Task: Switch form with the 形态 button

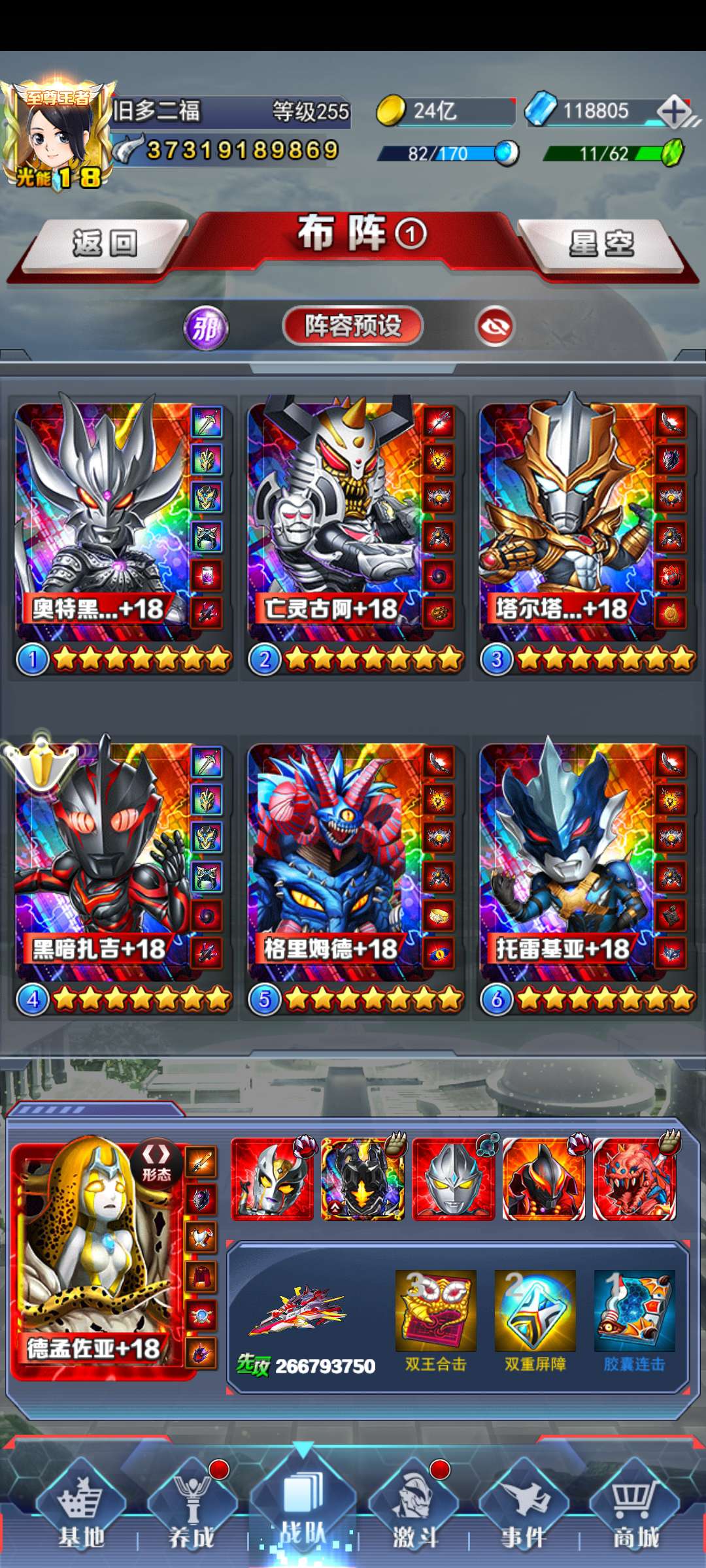Action: click(156, 1164)
